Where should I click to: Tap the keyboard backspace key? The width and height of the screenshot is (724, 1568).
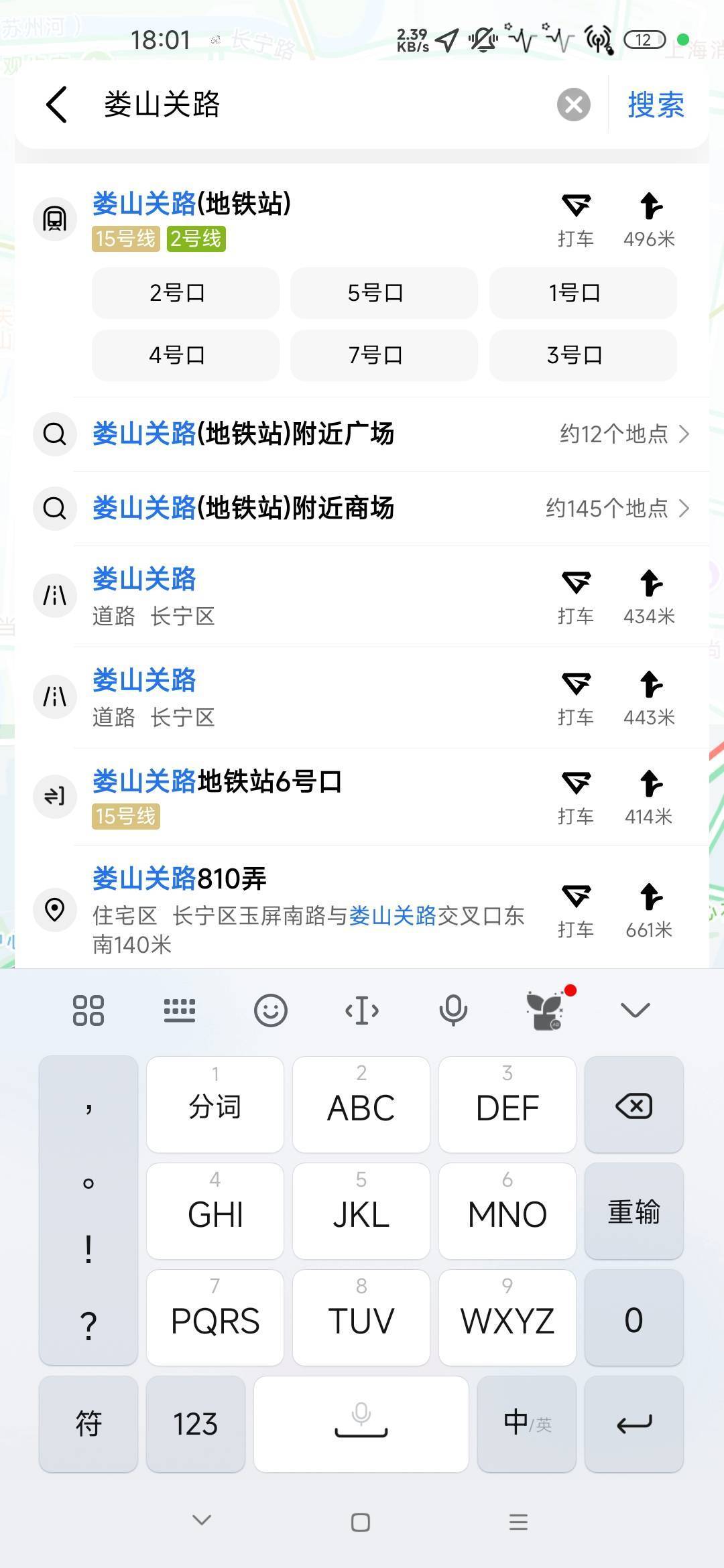(x=634, y=1105)
